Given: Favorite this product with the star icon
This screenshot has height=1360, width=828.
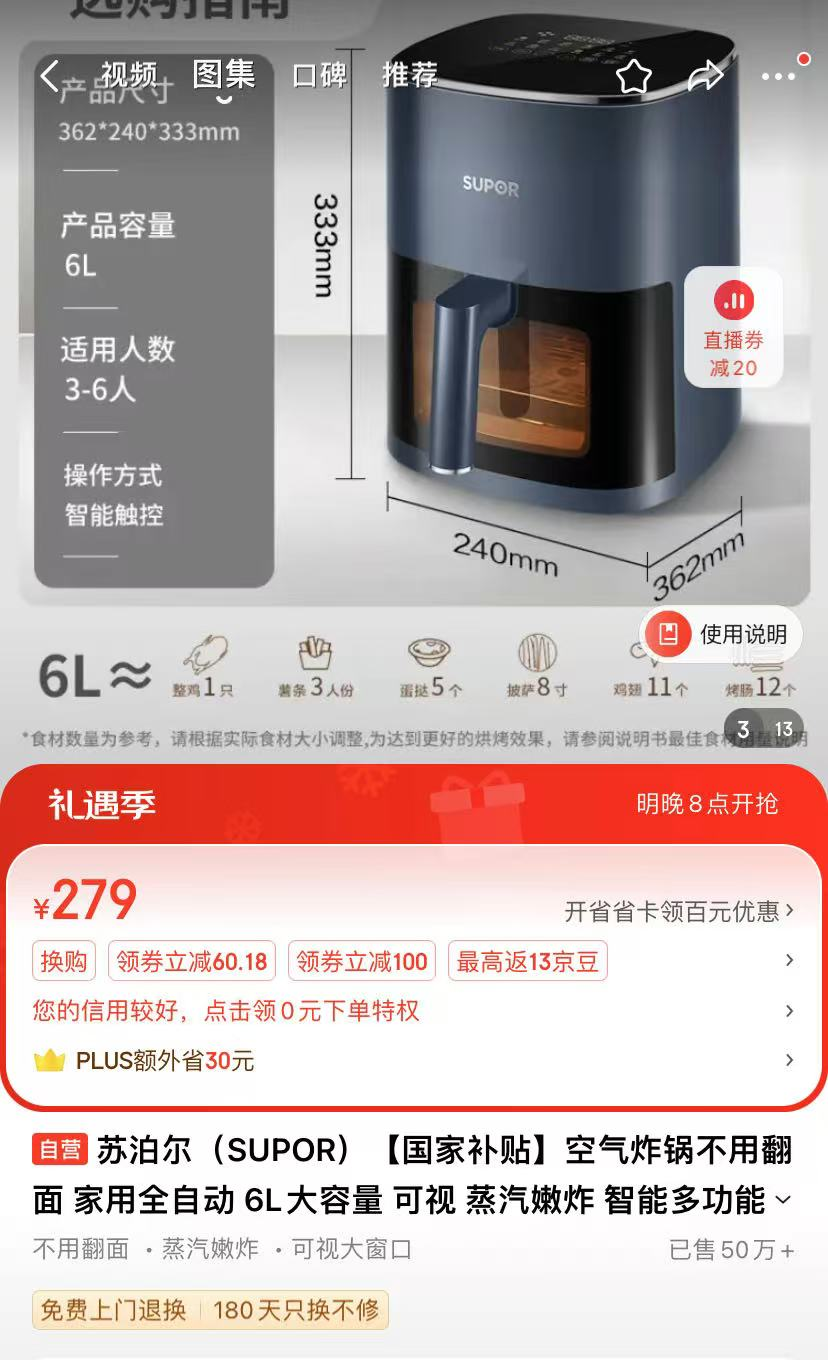Looking at the screenshot, I should coord(633,77).
